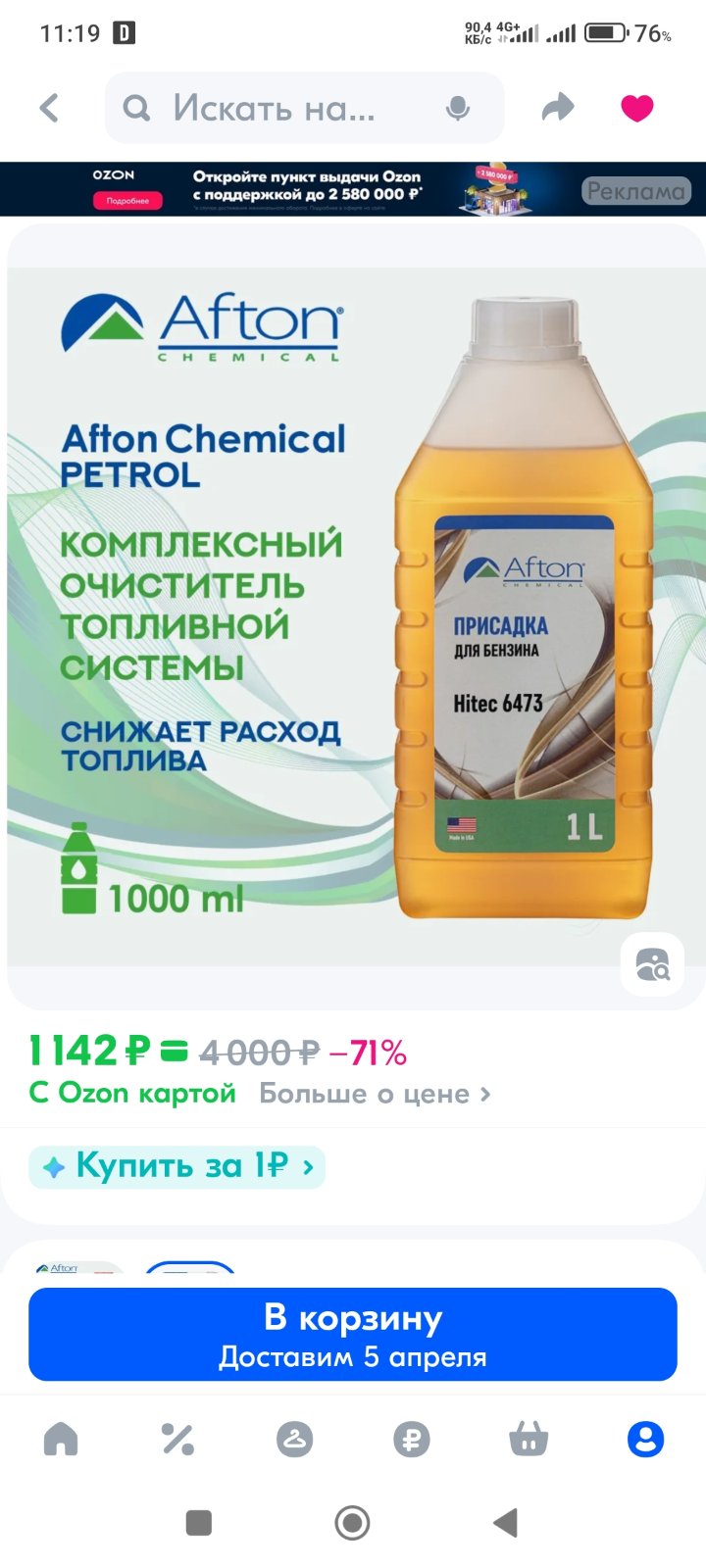This screenshot has height=1568, width=706.
Task: Open the Ozon pickup point ad banner
Action: click(x=353, y=189)
